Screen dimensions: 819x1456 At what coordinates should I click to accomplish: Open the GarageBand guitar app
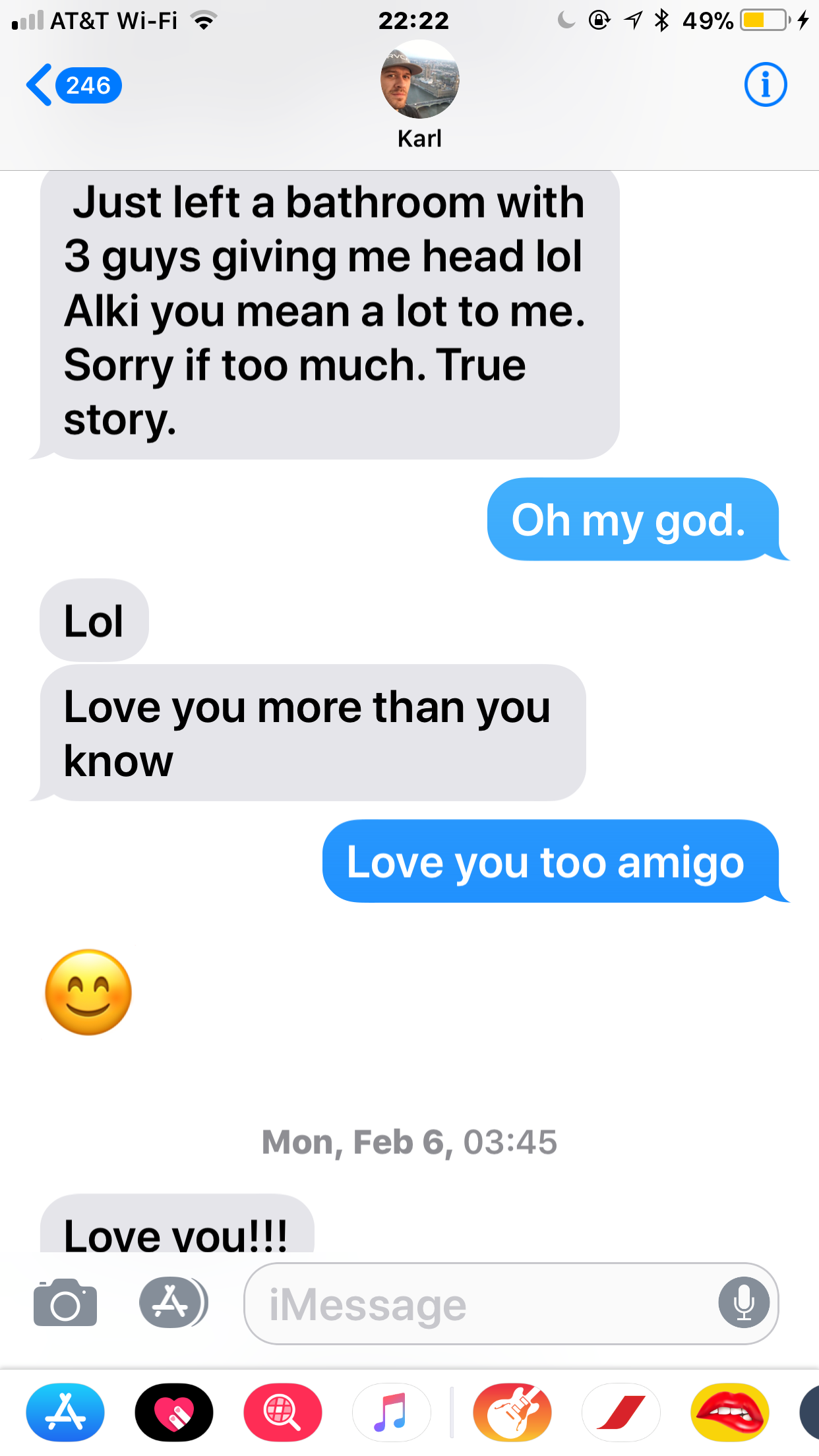pyautogui.click(x=512, y=1412)
